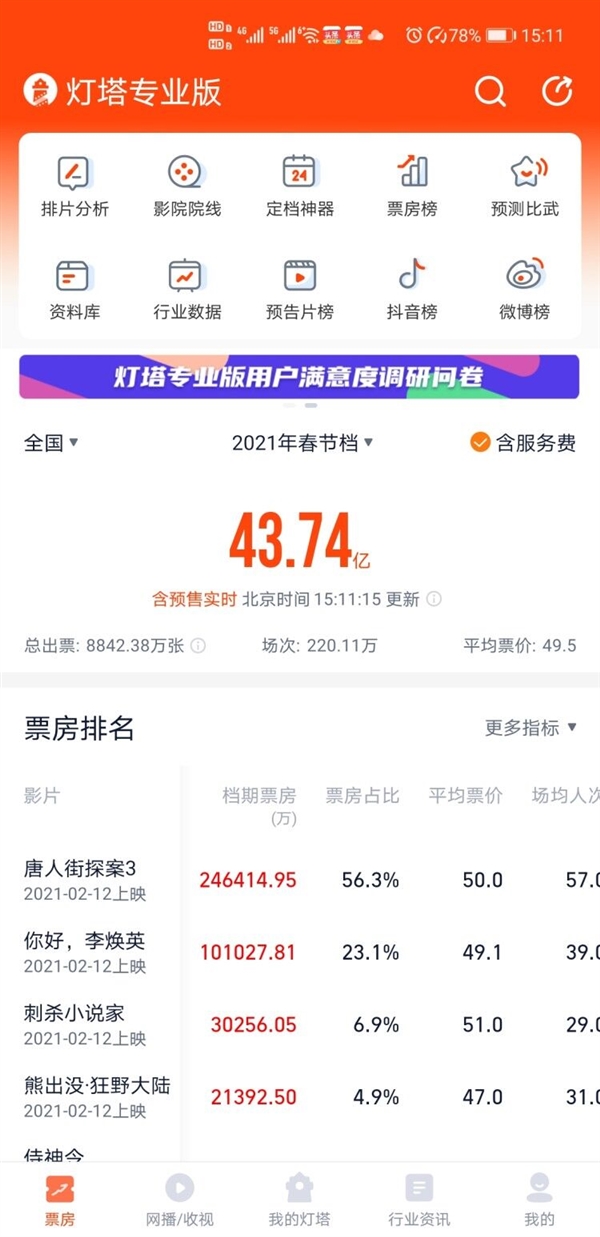Open 行业数据 section
The height and width of the screenshot is (1237, 600).
click(x=187, y=290)
